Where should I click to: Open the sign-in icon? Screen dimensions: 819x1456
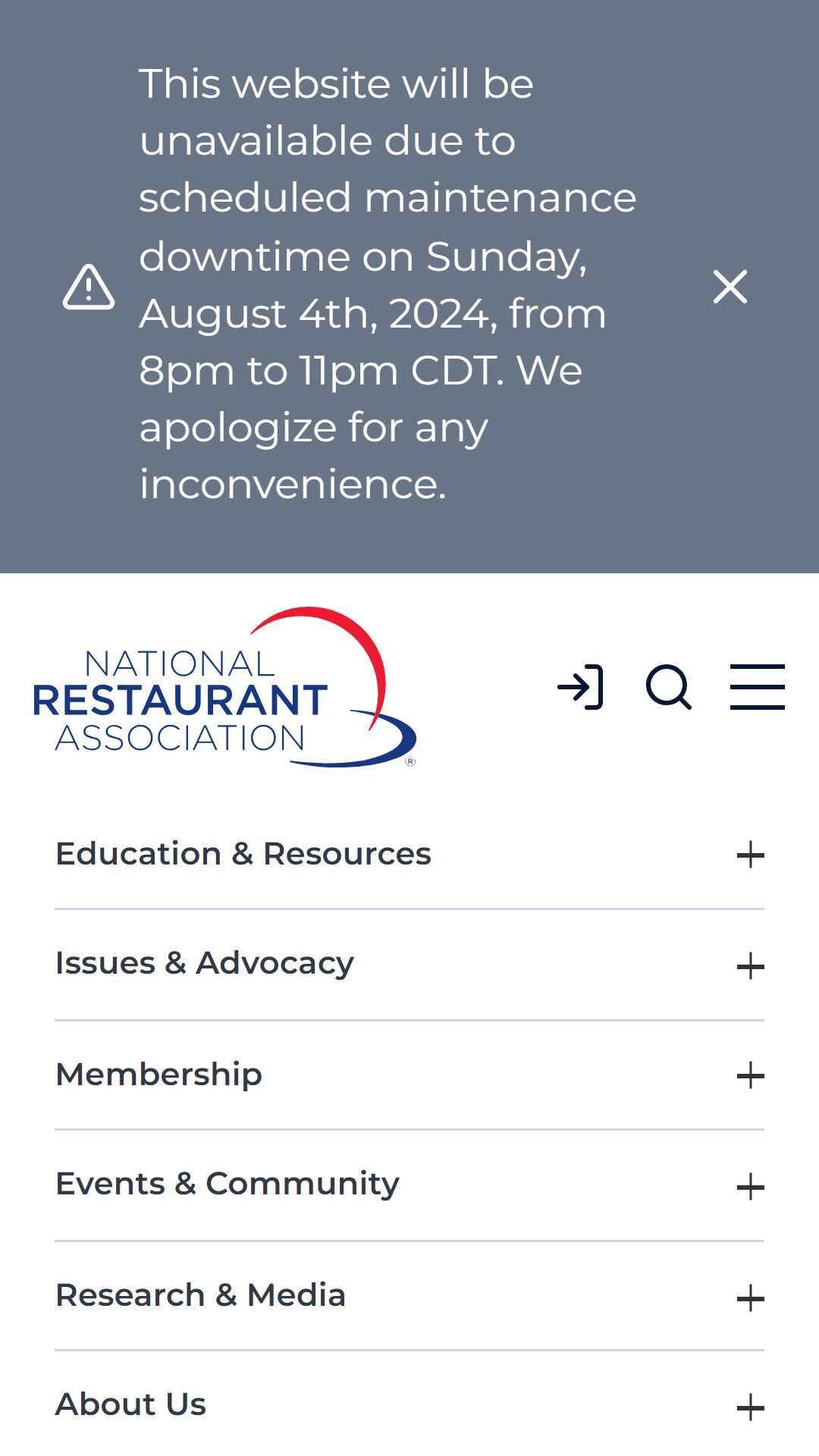[581, 687]
